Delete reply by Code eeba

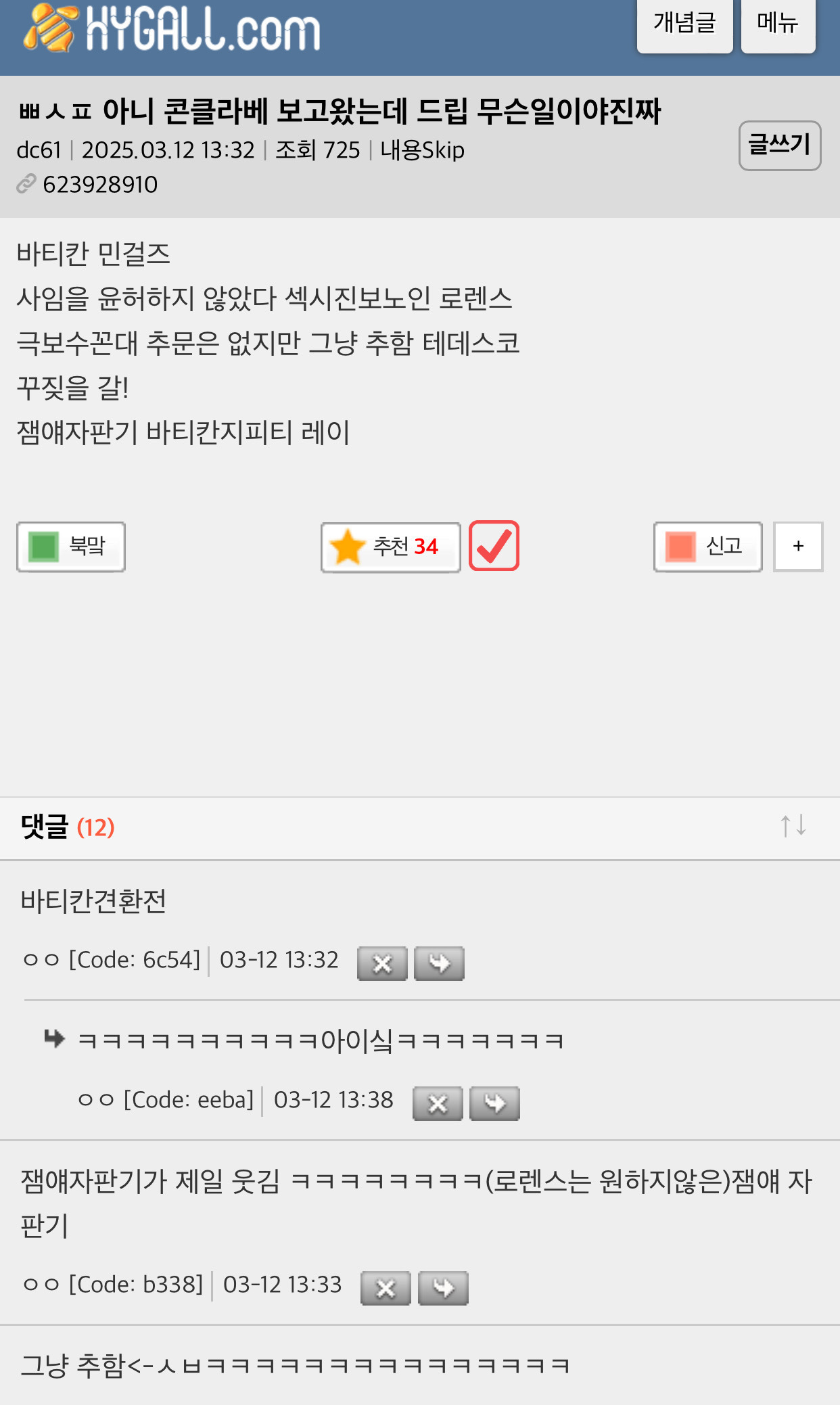click(x=438, y=1104)
